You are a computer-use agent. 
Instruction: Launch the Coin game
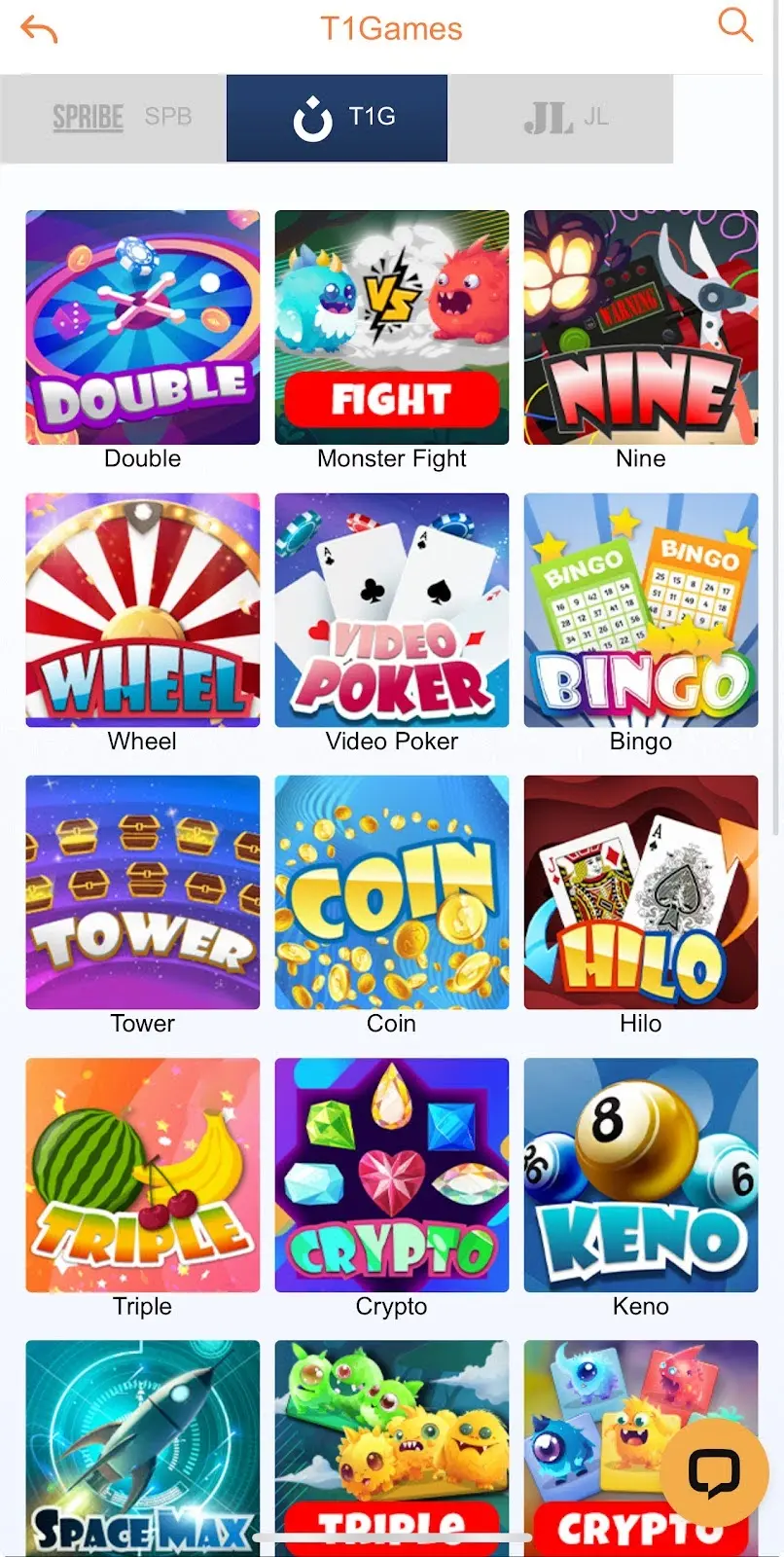tap(392, 892)
